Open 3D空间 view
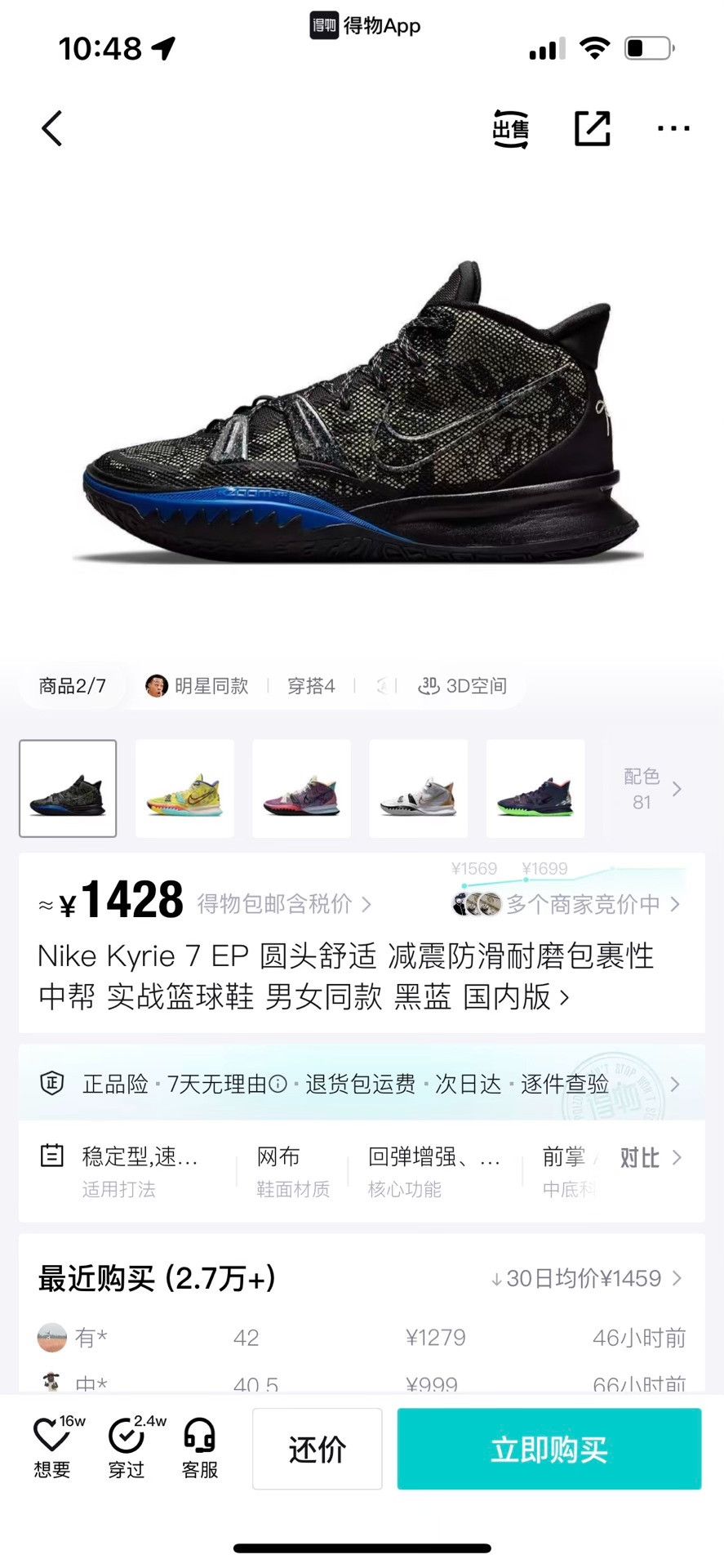 (x=462, y=686)
